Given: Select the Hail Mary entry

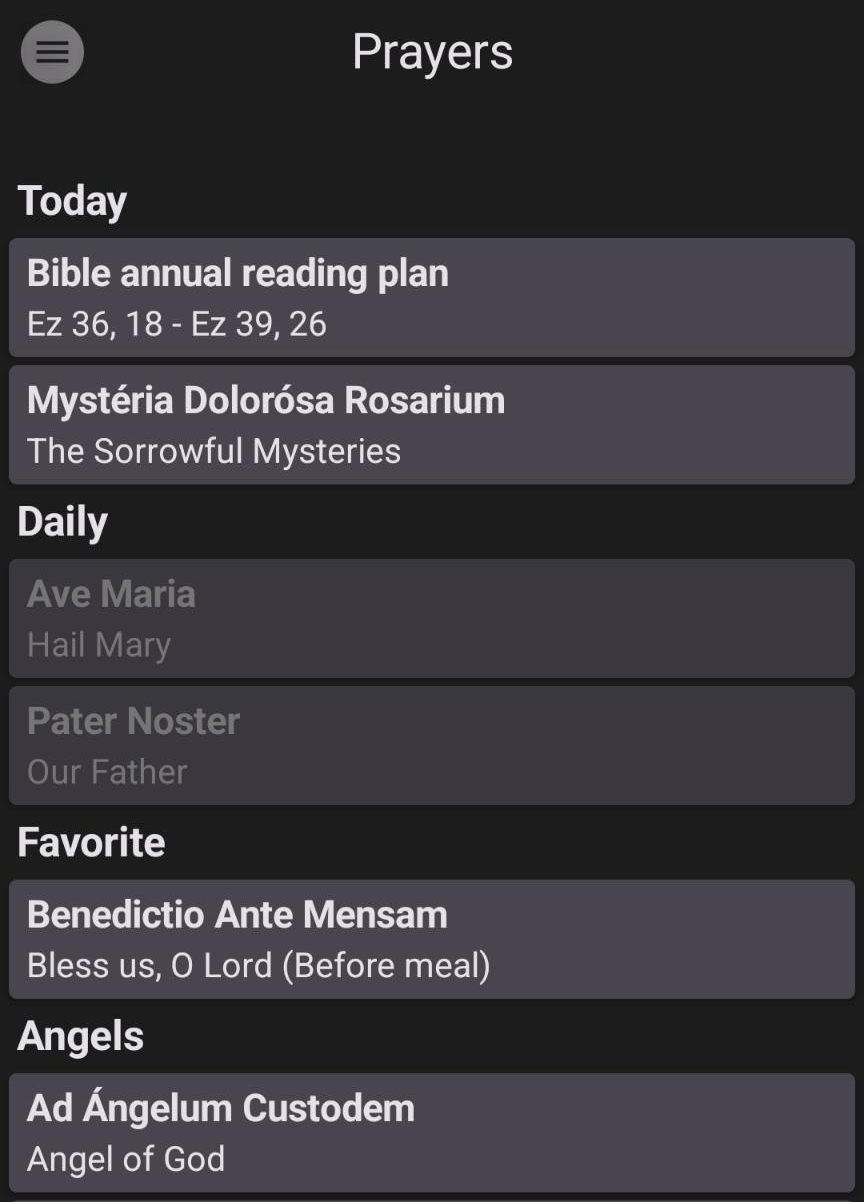Looking at the screenshot, I should (98, 644).
